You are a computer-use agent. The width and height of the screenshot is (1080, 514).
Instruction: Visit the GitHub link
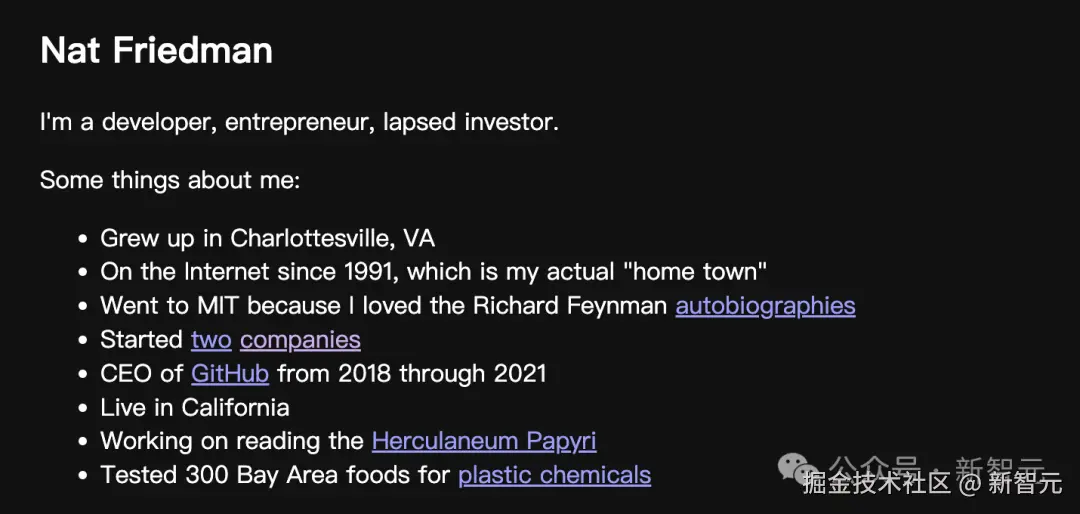pos(230,374)
